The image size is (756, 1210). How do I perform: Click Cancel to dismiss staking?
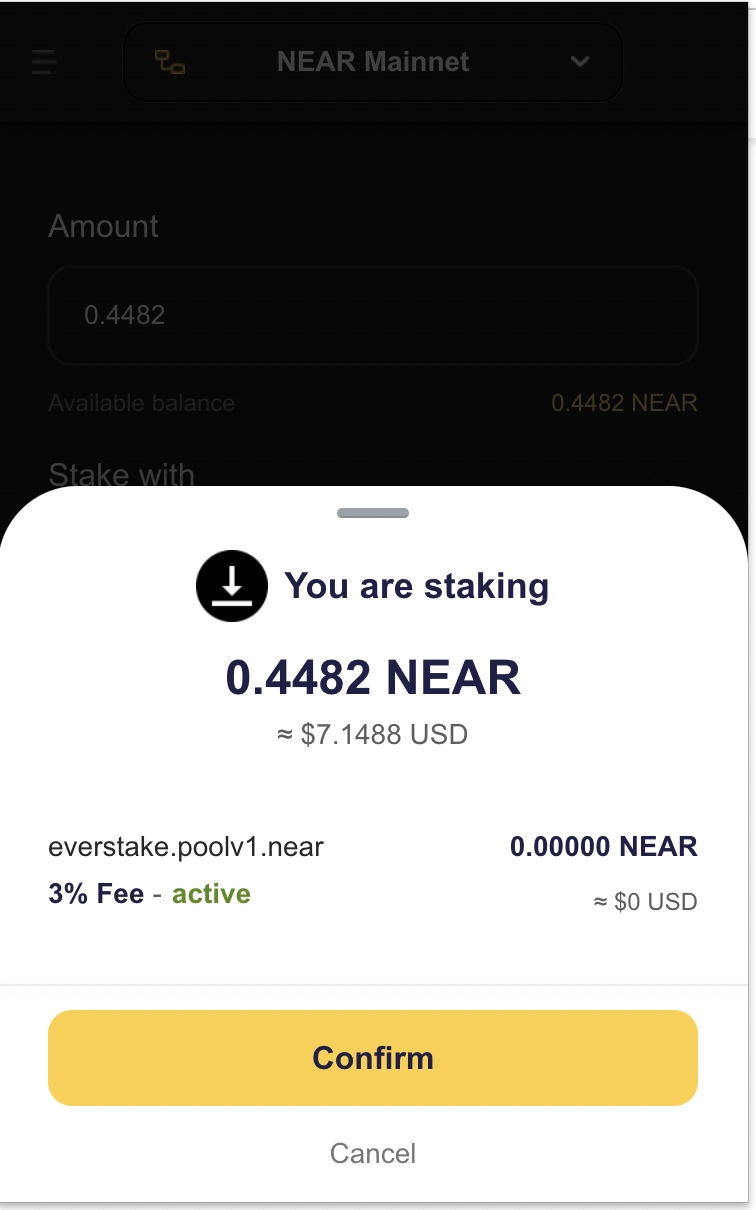click(x=372, y=1153)
